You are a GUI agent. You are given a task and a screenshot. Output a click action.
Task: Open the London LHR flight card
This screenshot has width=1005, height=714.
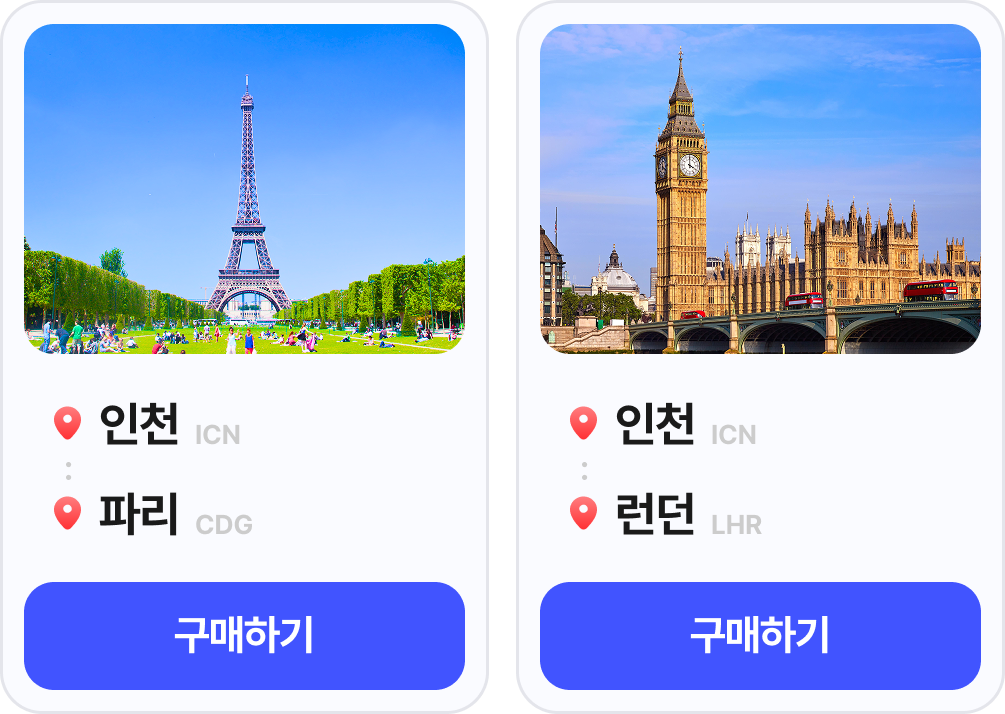(x=760, y=190)
